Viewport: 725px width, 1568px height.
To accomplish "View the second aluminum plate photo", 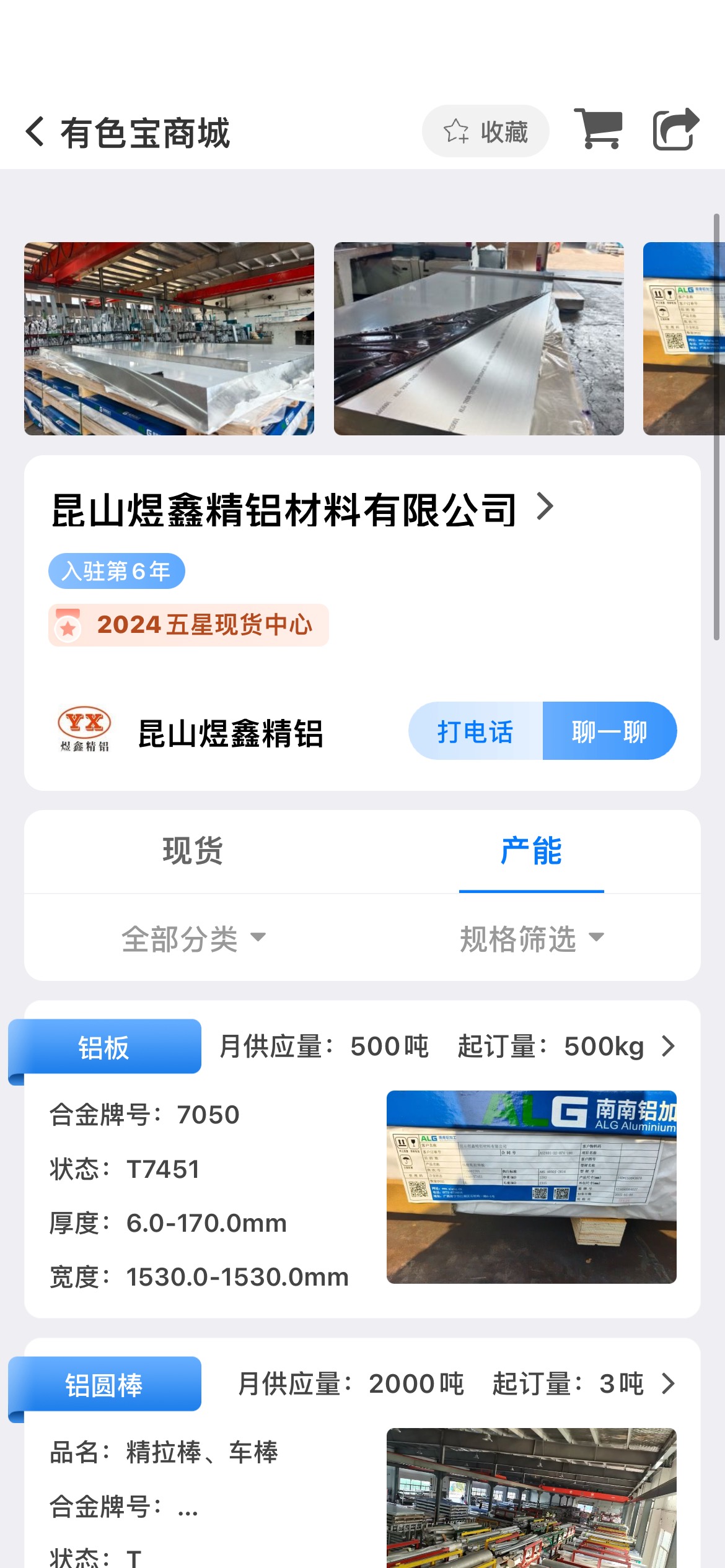I will pyautogui.click(x=479, y=339).
